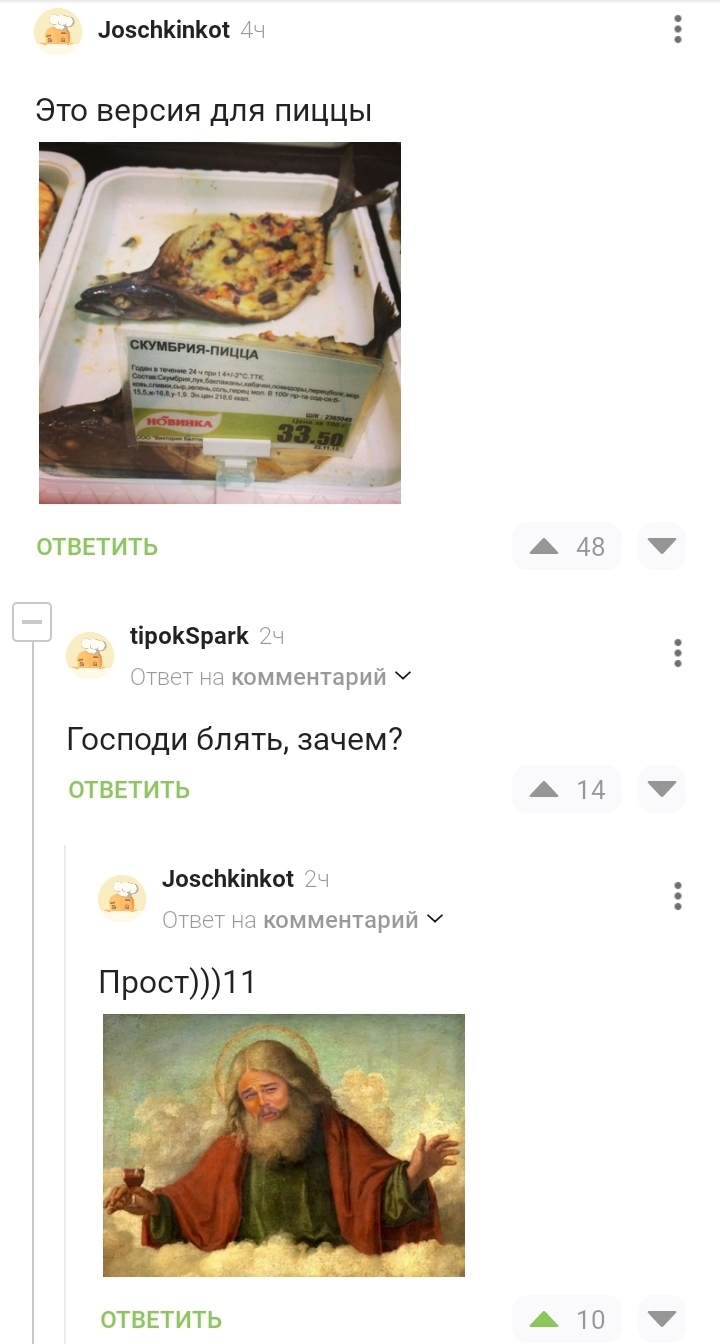The width and height of the screenshot is (720, 1344).
Task: Expand 'Ответ на комментарий' under tipokSpark
Action: pyautogui.click(x=271, y=677)
